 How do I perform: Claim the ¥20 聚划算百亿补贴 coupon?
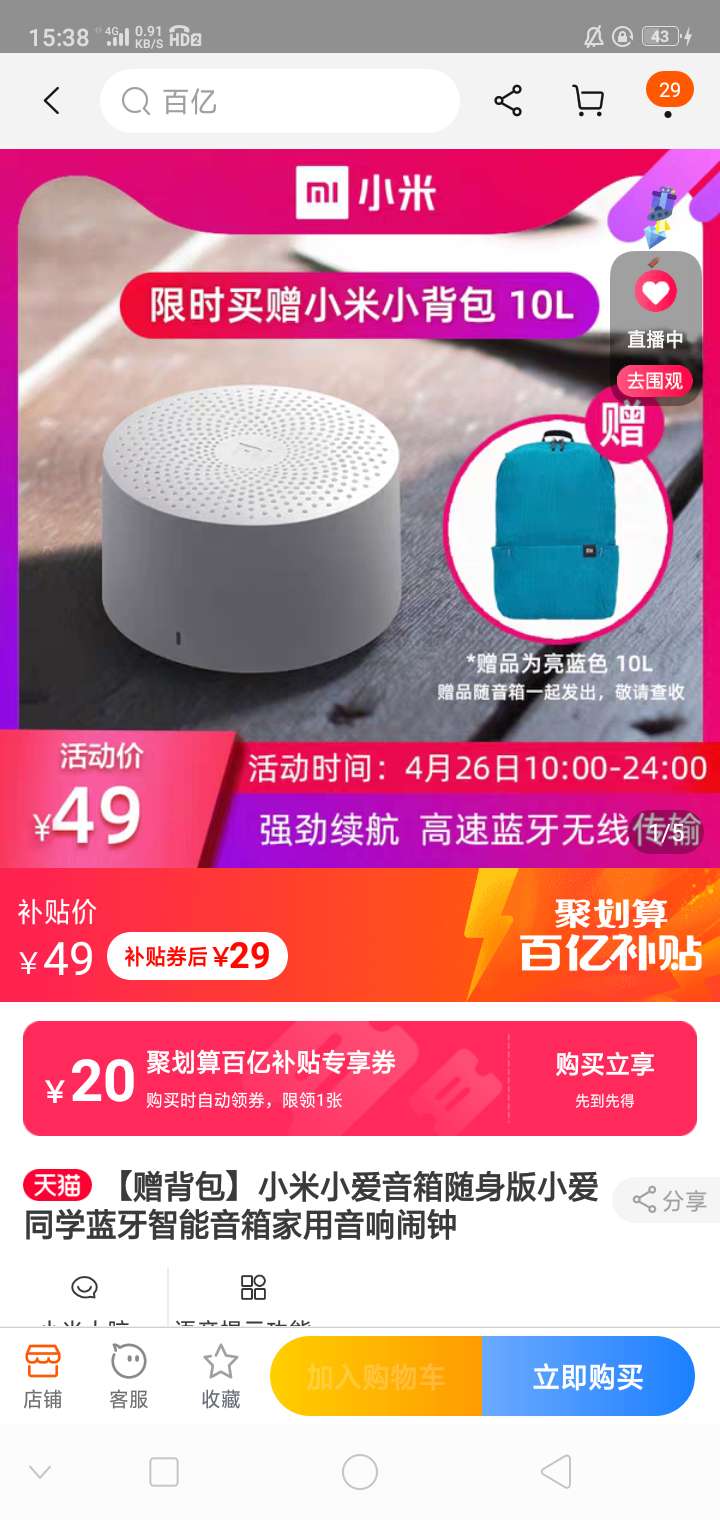(604, 1078)
